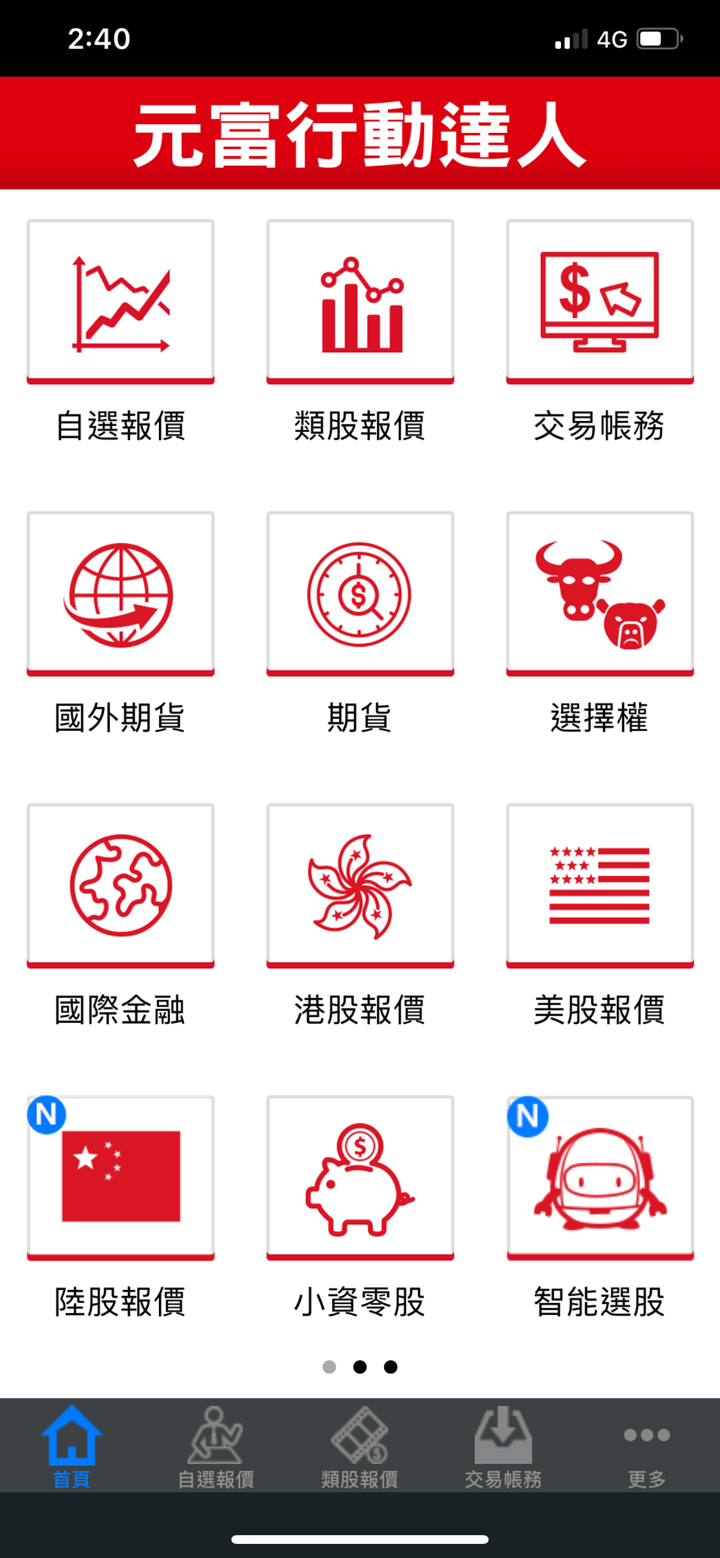Open the 選擇權 options tile
The width and height of the screenshot is (720, 1558).
pos(600,594)
